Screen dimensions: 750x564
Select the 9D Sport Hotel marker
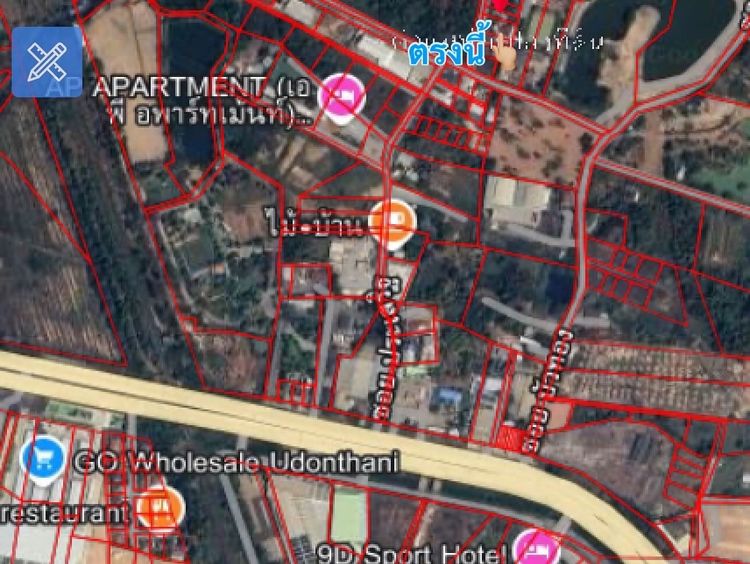(x=538, y=548)
